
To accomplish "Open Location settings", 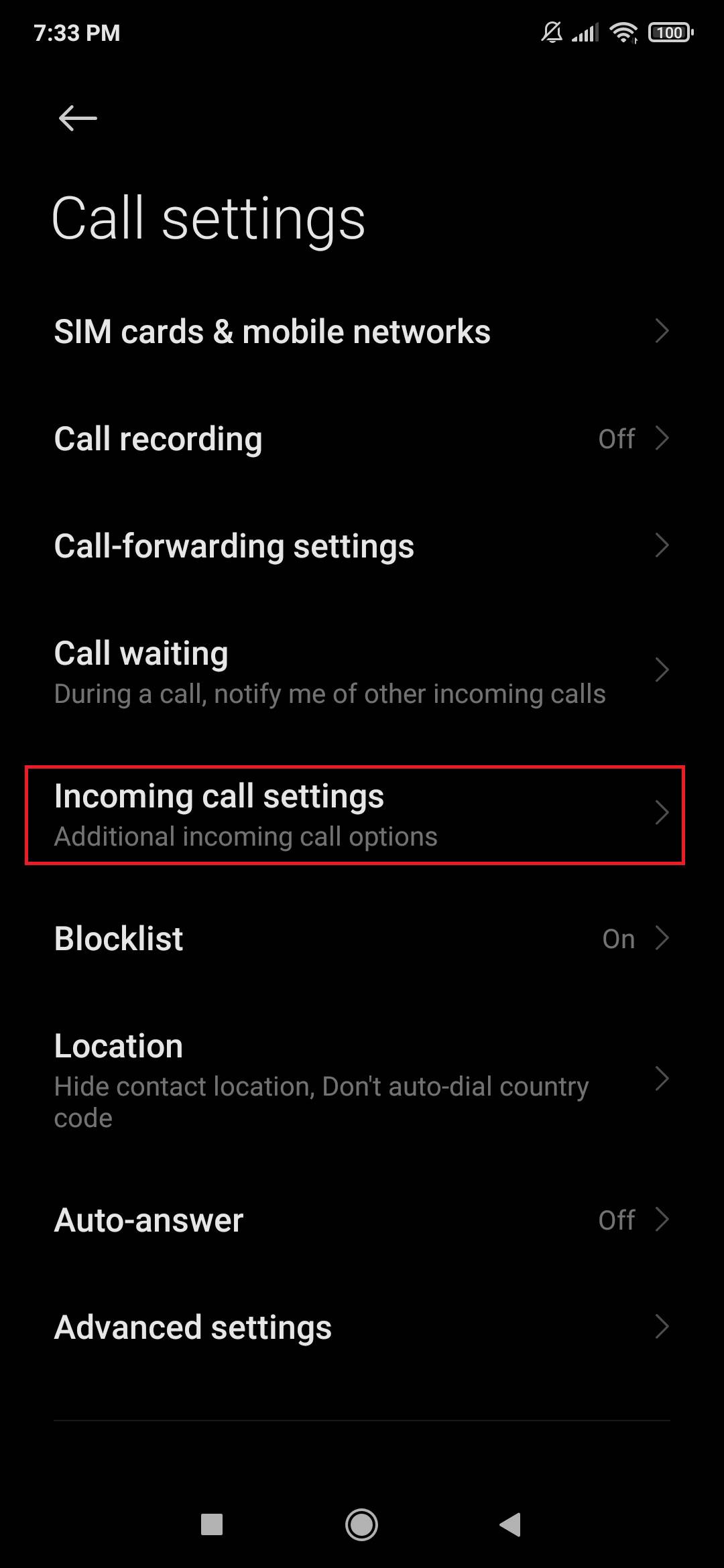I will coord(362,1079).
